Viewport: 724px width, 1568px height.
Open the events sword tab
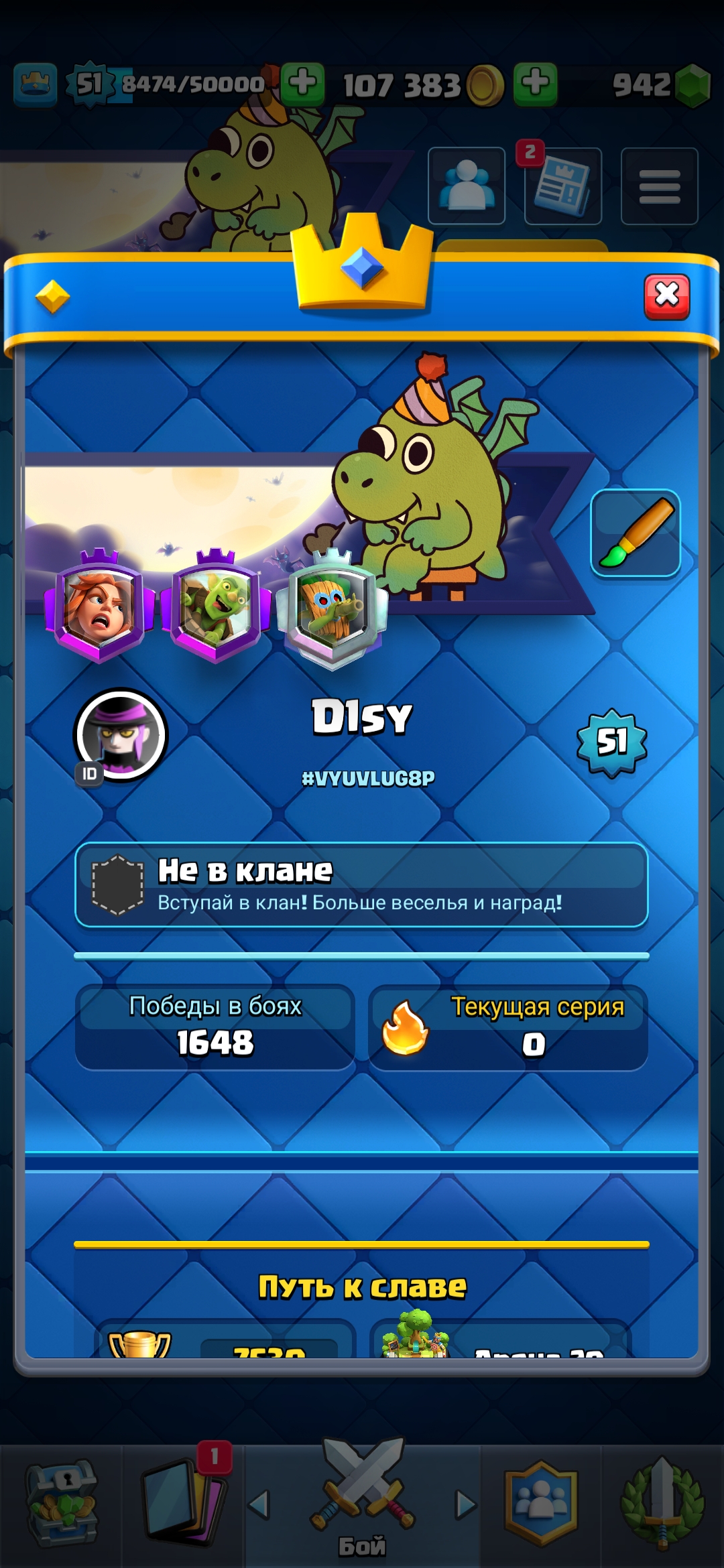(x=662, y=1504)
